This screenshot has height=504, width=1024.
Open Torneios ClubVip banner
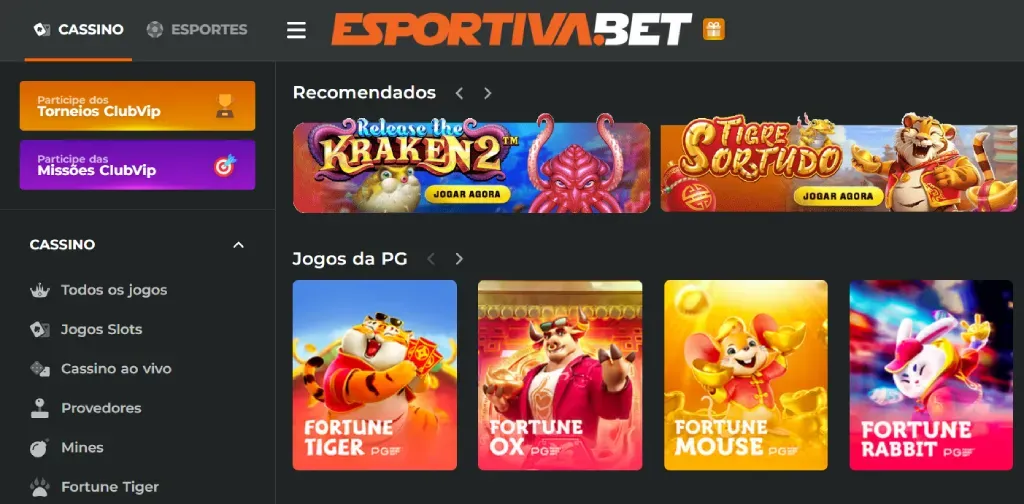click(x=137, y=106)
